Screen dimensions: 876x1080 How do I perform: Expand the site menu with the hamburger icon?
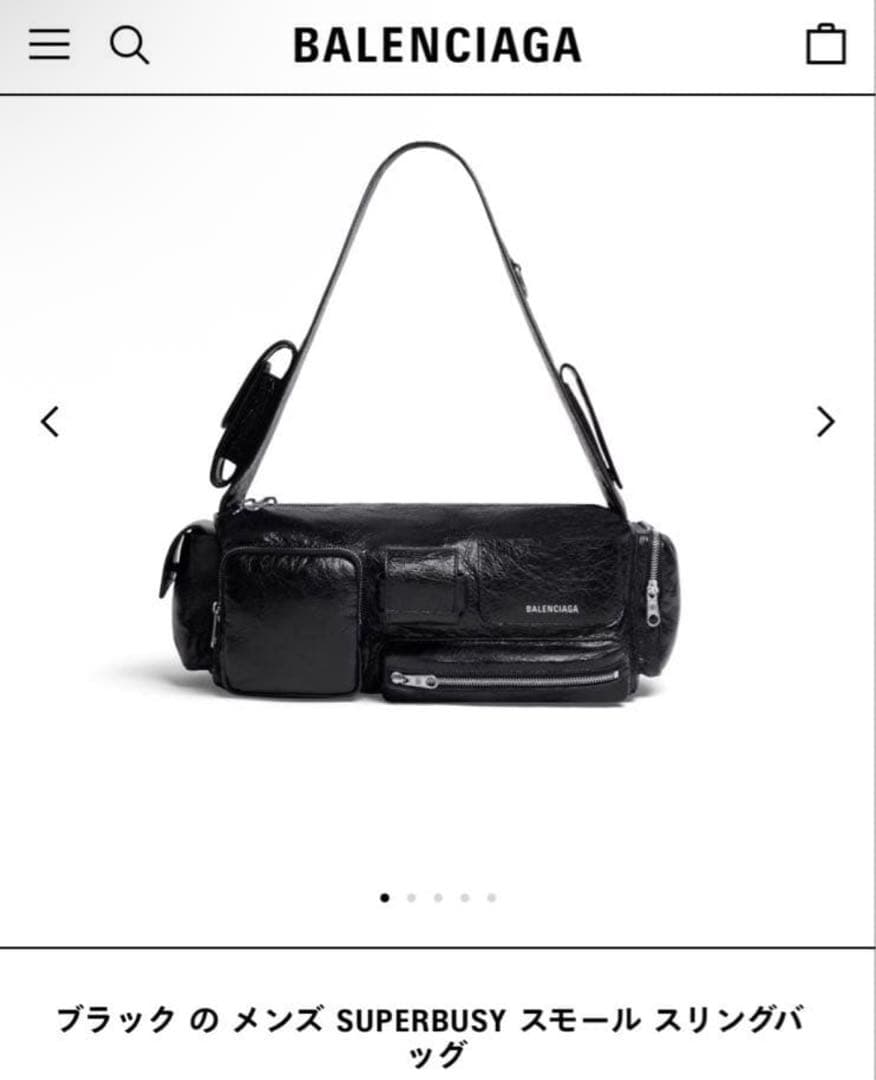(x=48, y=44)
